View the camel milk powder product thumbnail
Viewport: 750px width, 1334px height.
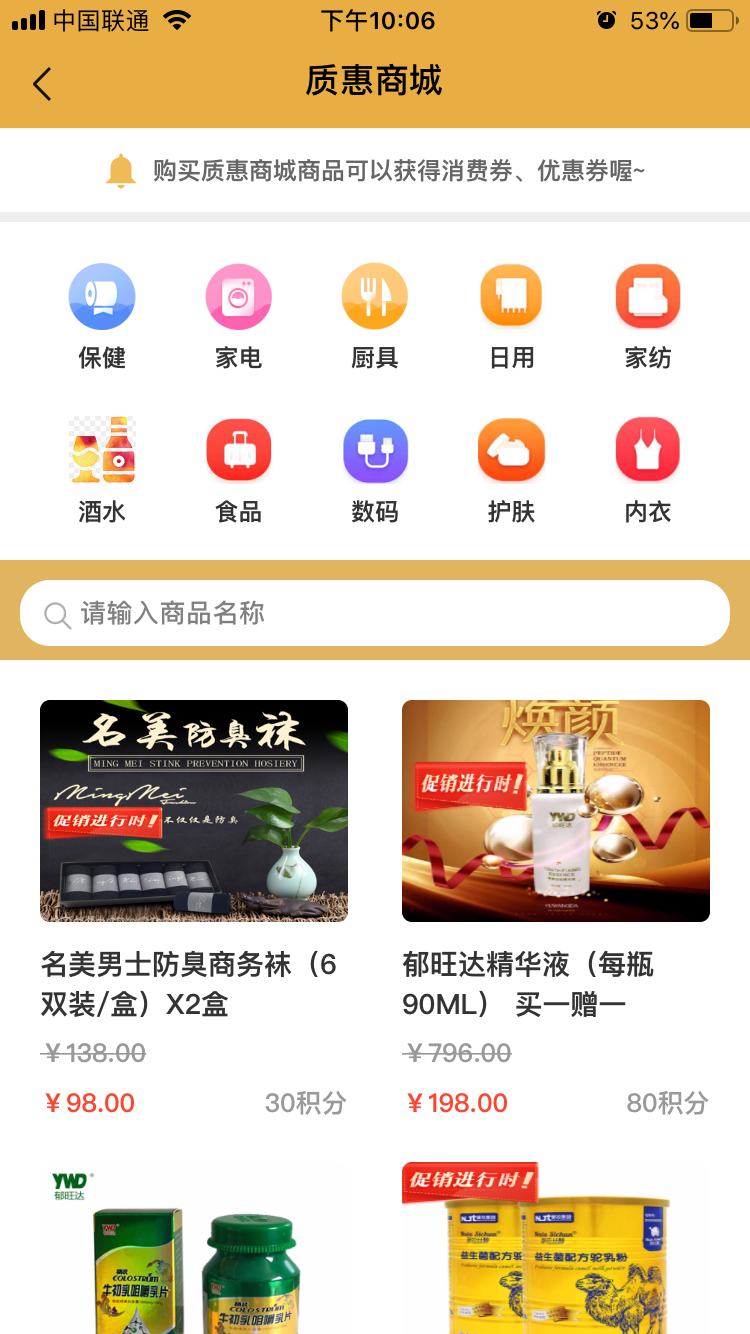(556, 1250)
